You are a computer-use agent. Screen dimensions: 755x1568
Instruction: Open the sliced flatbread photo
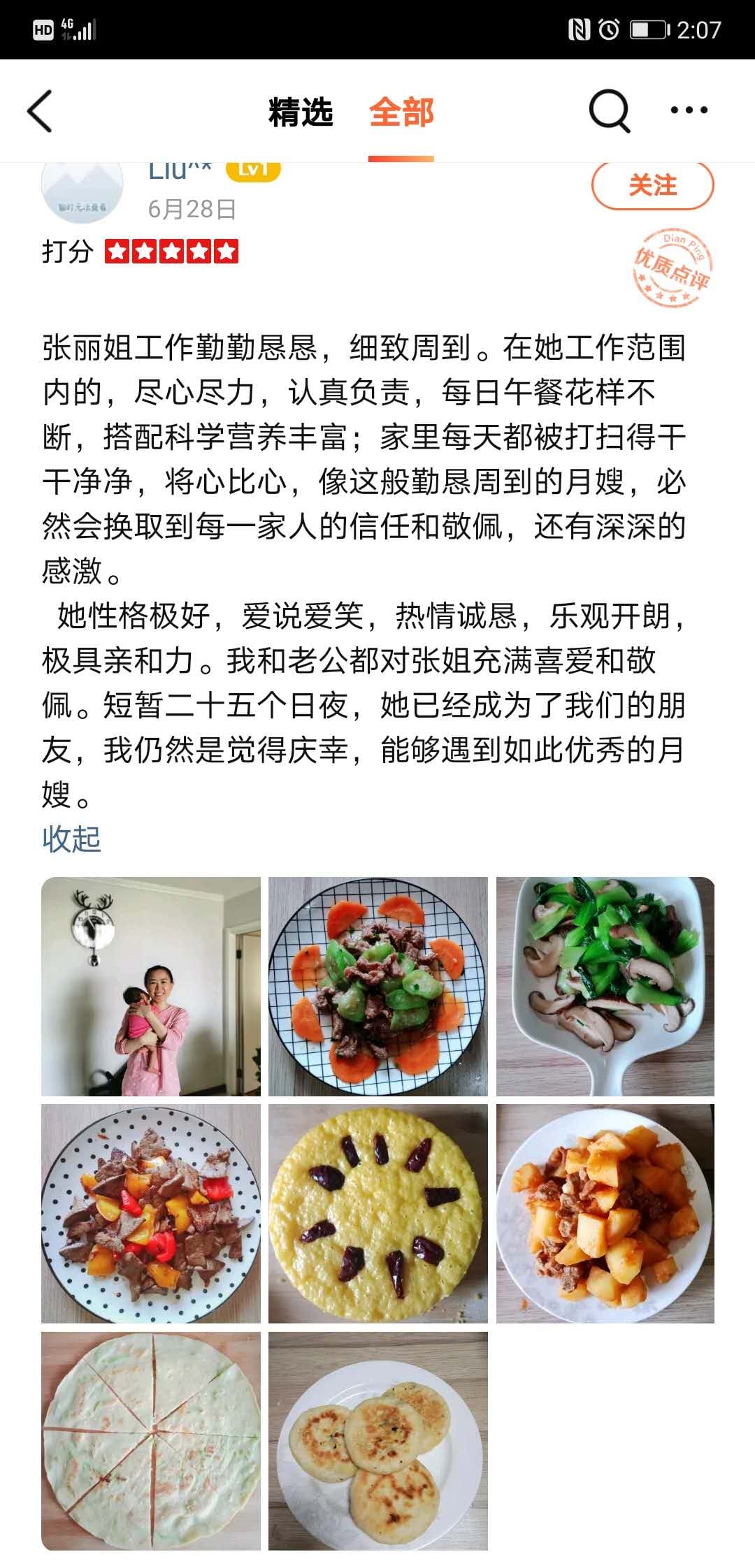click(151, 1441)
